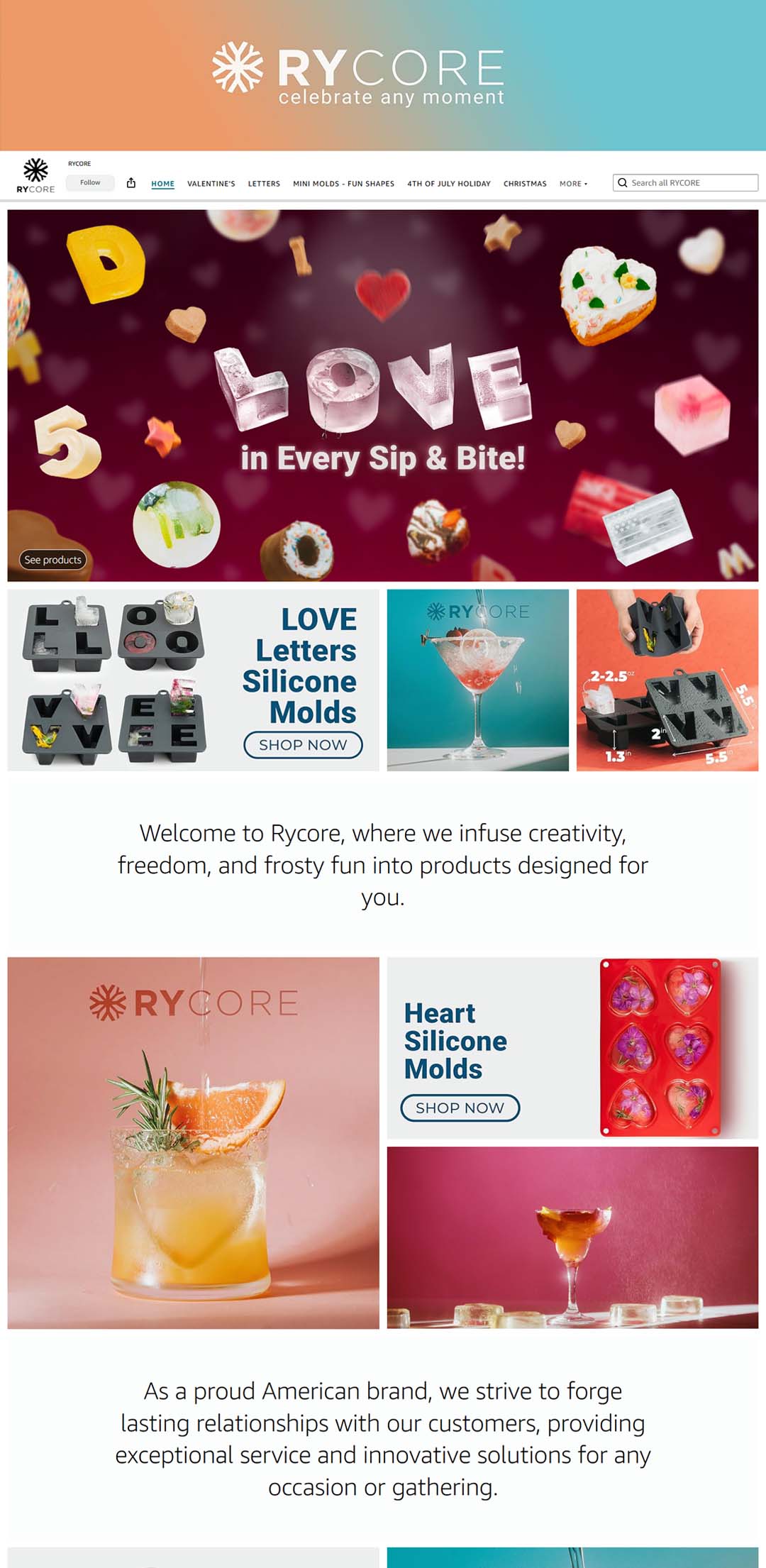Open the Christmas tab
The image size is (766, 1568).
tap(525, 184)
